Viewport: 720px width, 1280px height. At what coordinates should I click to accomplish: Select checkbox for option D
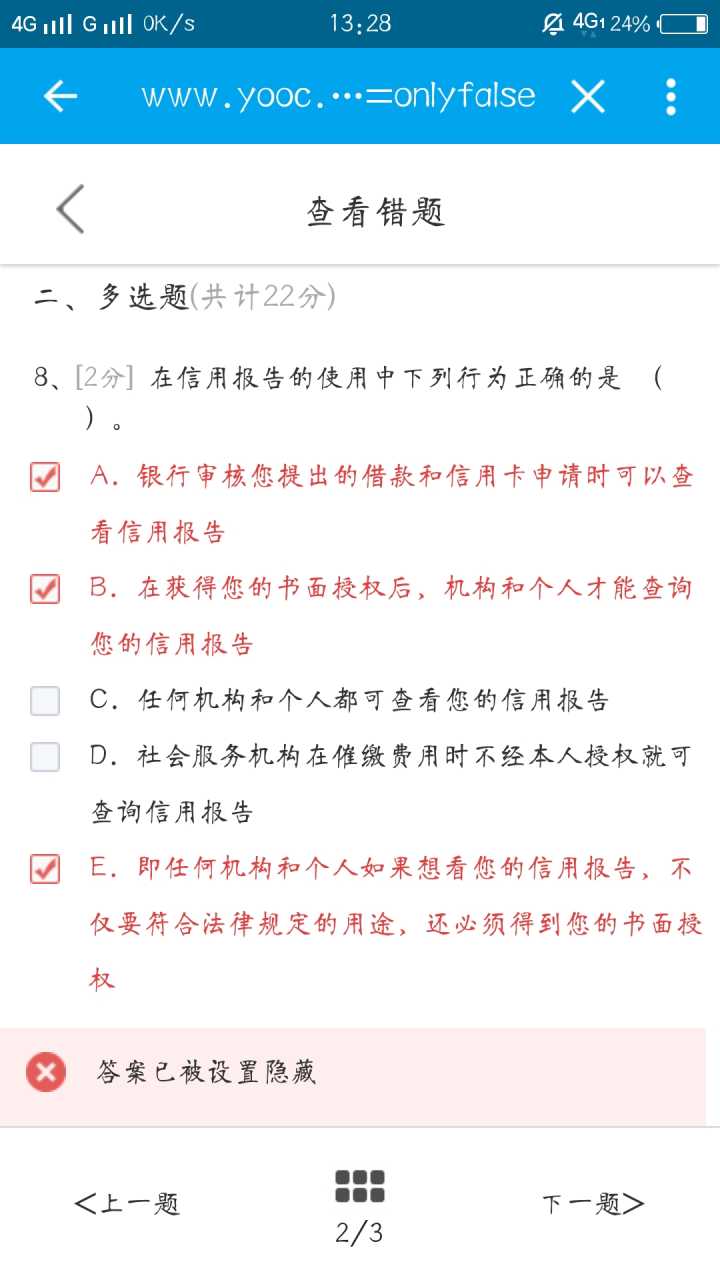[45, 757]
